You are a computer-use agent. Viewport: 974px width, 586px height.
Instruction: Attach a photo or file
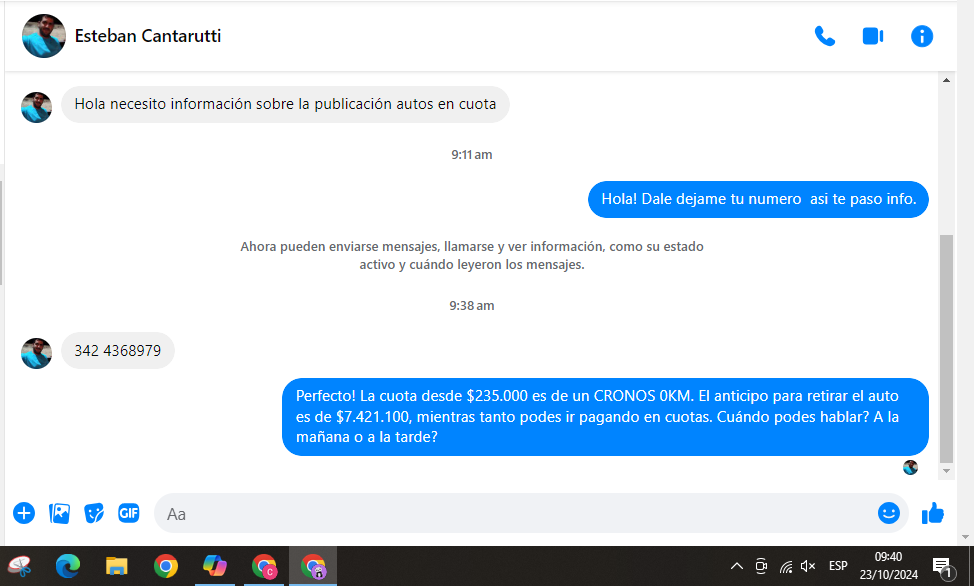tap(60, 513)
